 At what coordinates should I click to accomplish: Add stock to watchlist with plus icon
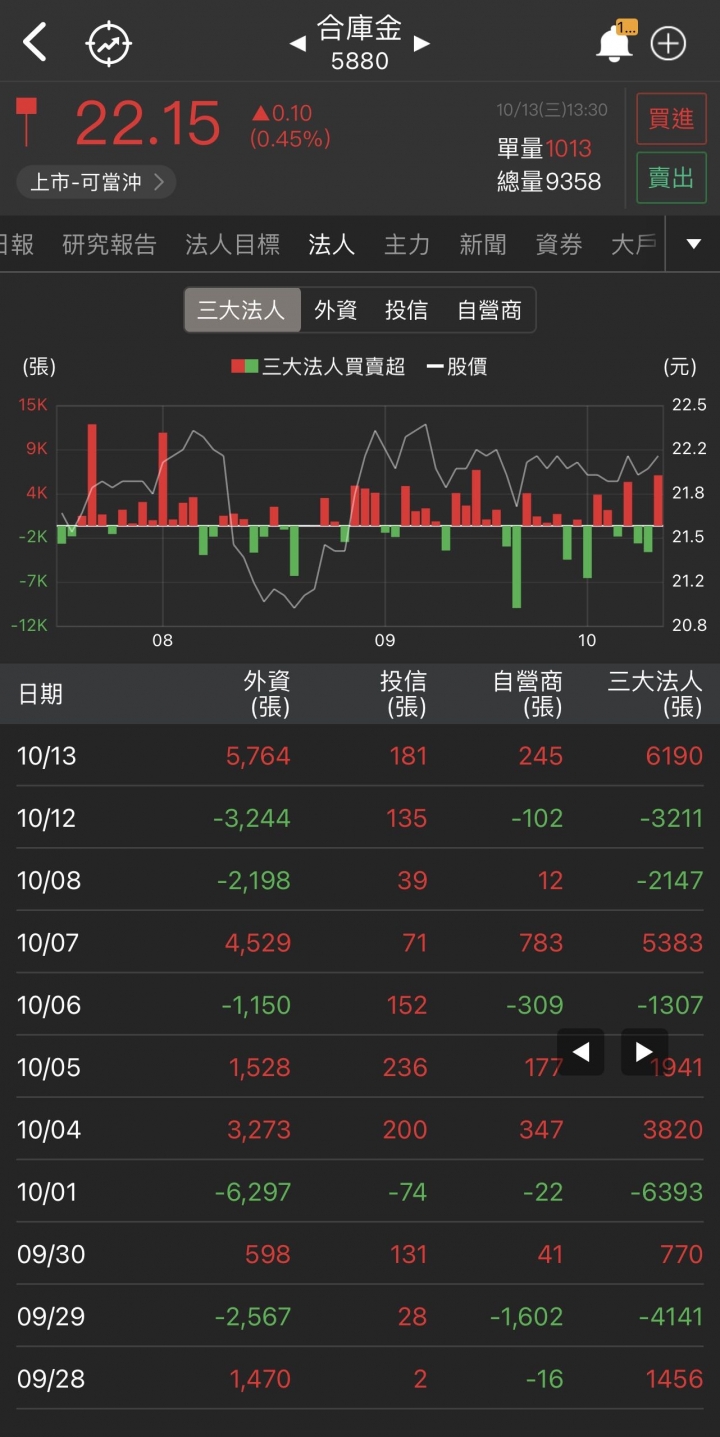click(668, 44)
